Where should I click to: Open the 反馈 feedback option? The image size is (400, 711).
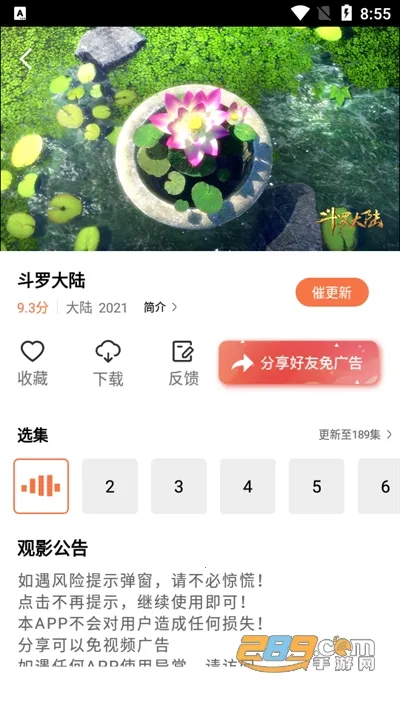[183, 364]
